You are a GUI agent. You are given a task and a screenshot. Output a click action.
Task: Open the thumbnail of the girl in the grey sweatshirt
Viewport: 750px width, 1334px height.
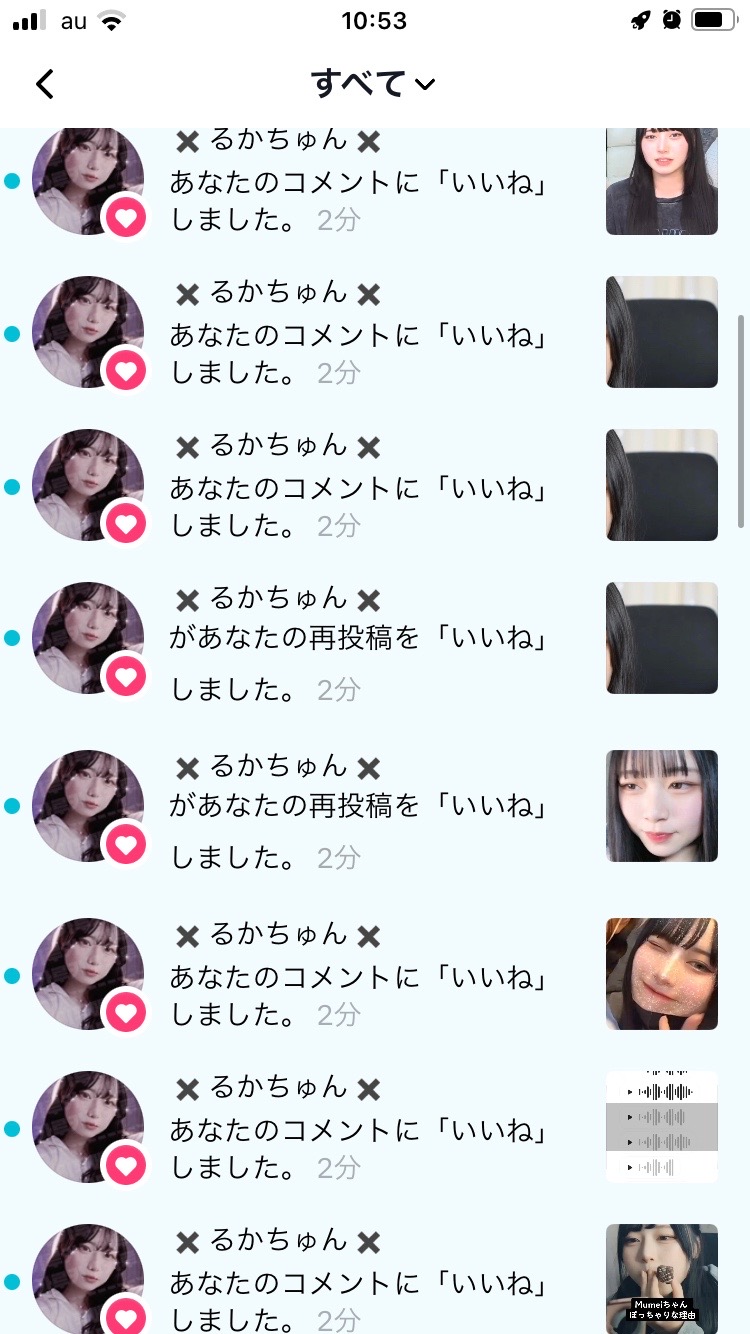tap(662, 181)
